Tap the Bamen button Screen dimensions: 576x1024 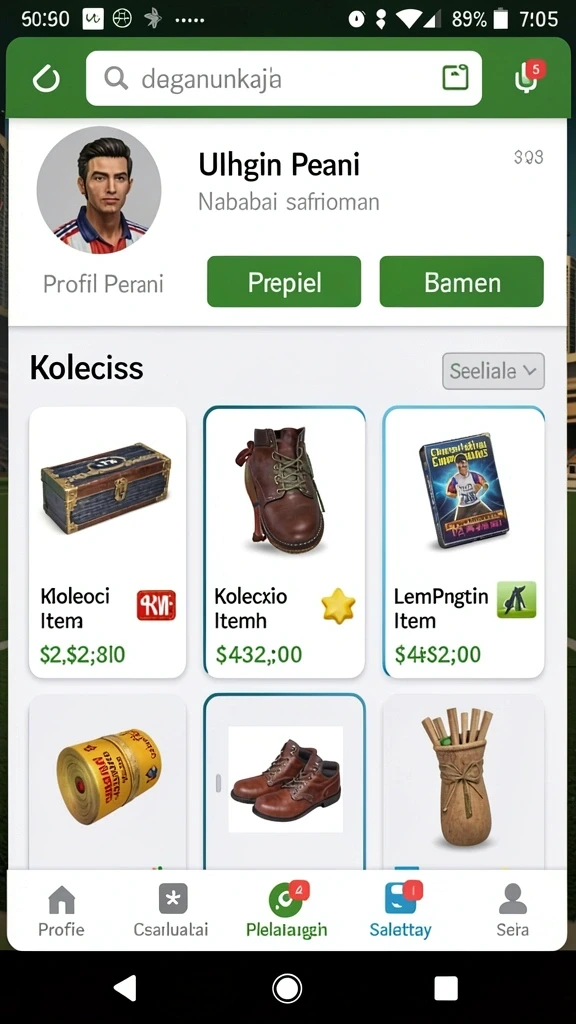click(462, 281)
